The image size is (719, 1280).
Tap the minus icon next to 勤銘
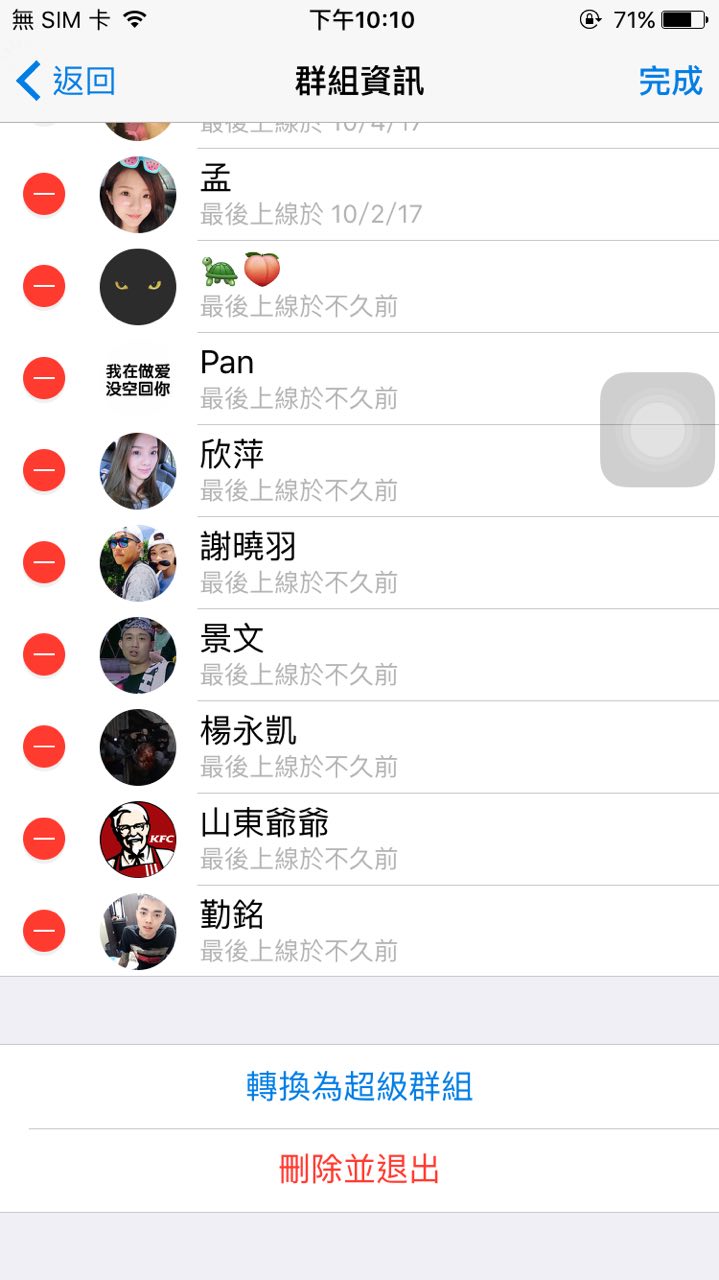(x=44, y=930)
